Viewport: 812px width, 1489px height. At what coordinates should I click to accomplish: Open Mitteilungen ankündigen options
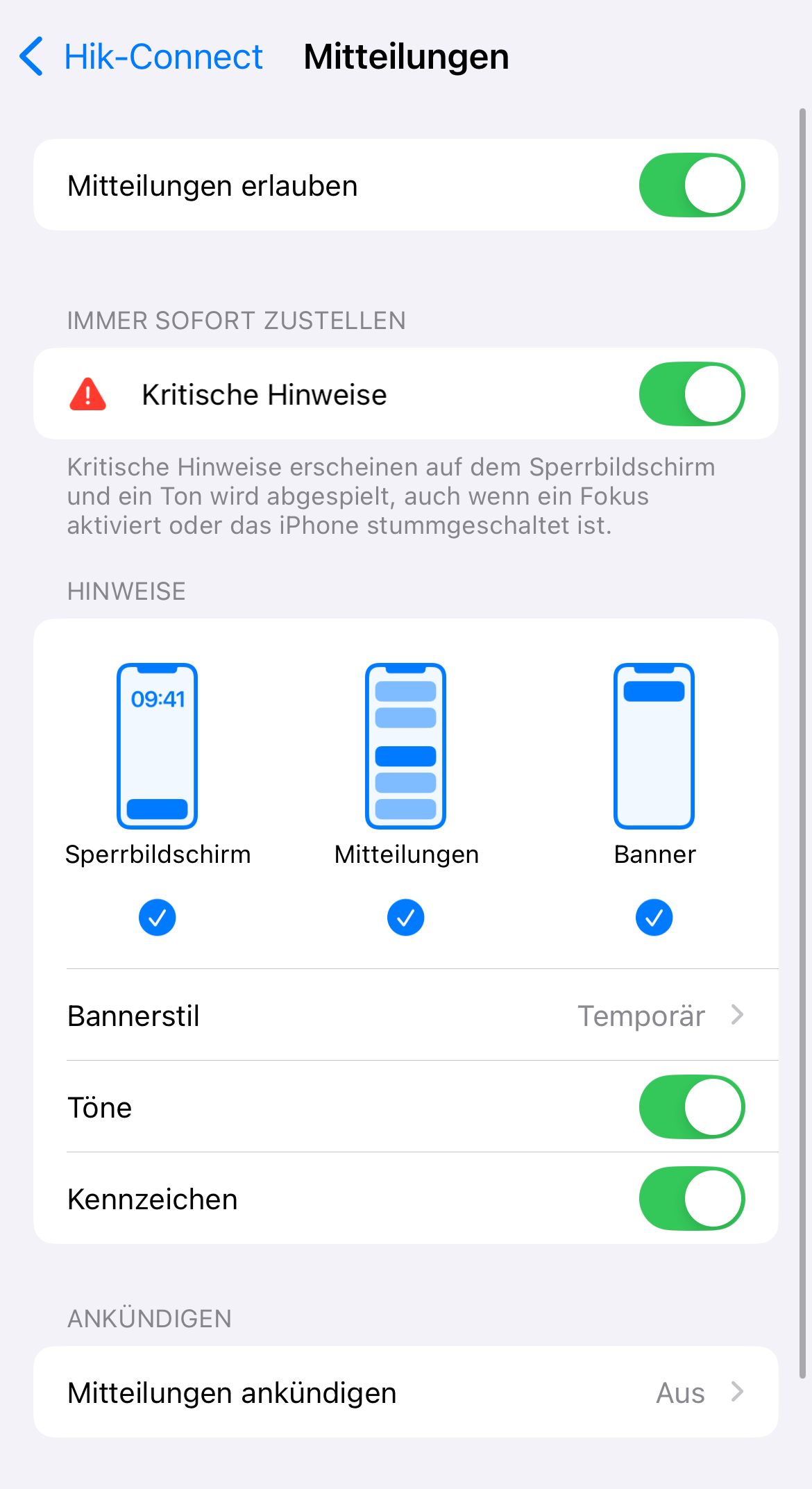pos(406,1393)
